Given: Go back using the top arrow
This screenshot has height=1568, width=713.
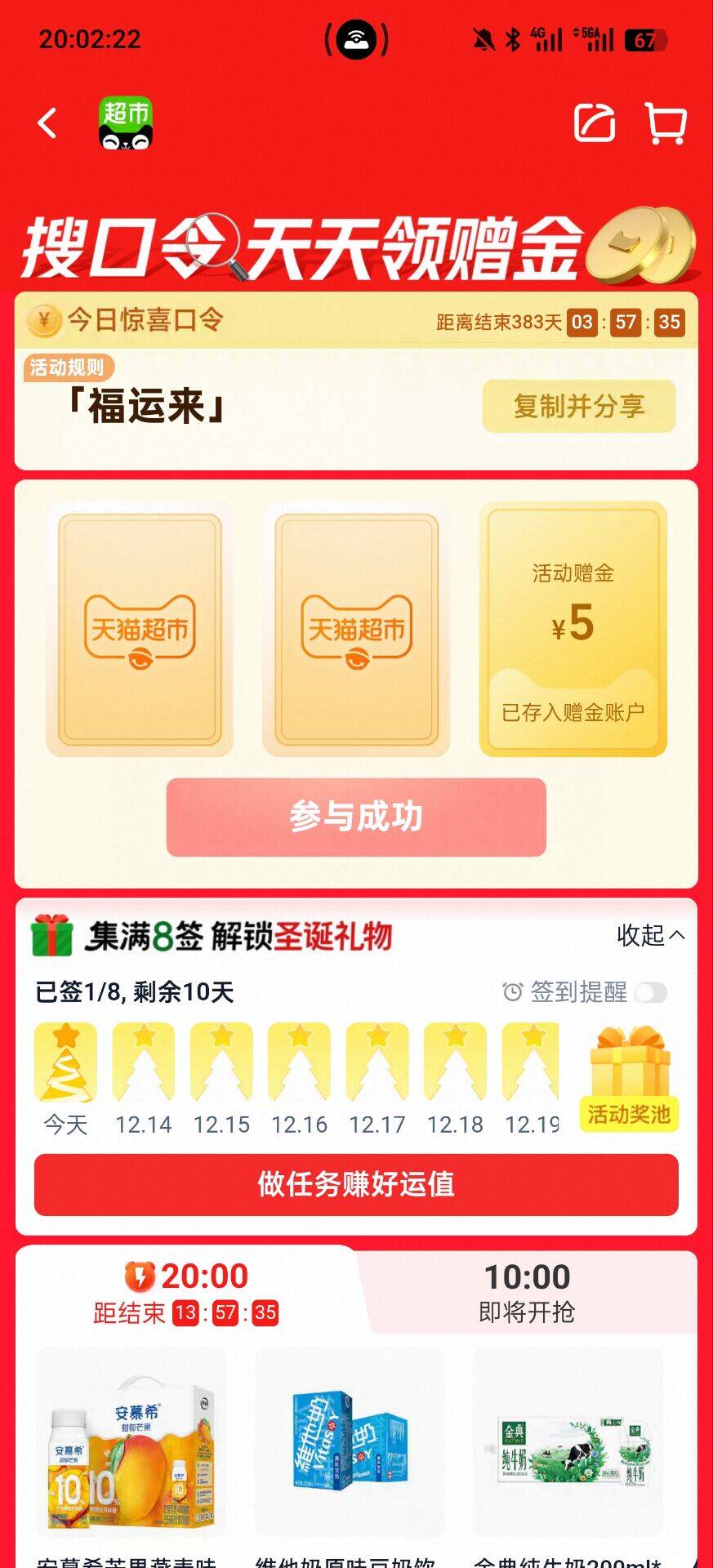Looking at the screenshot, I should 47,124.
